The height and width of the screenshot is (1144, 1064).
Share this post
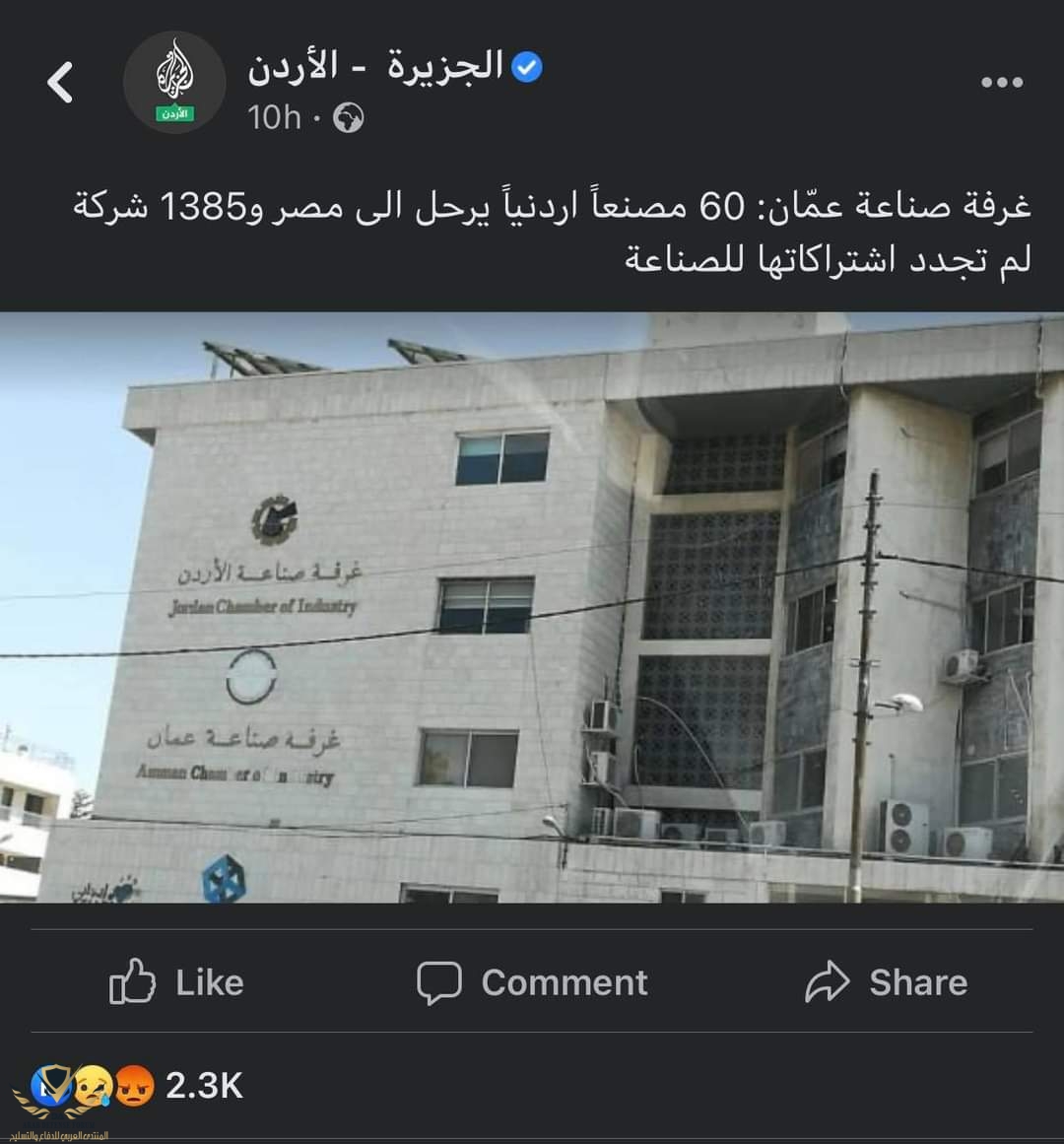(x=887, y=982)
